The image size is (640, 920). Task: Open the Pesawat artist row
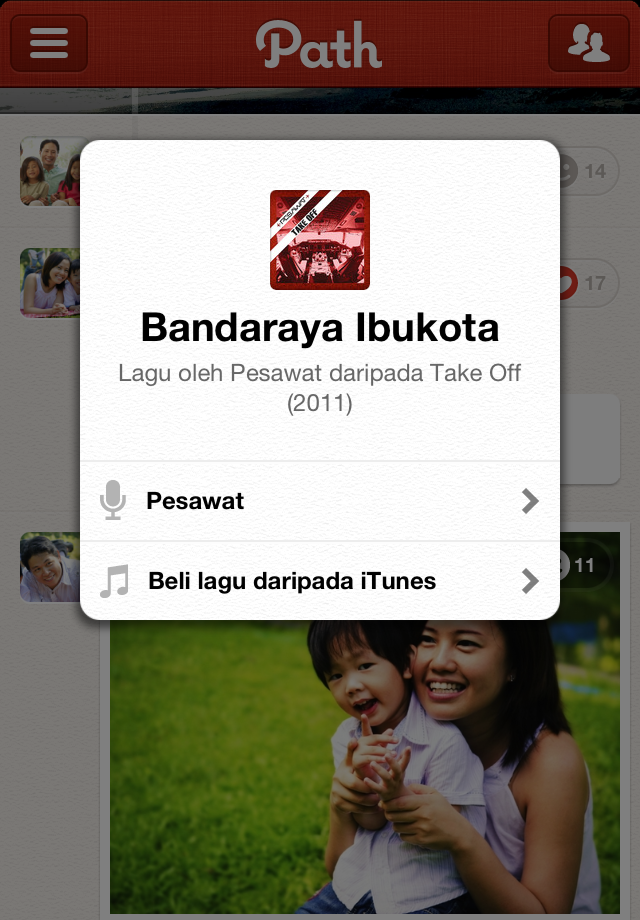pyautogui.click(x=320, y=501)
